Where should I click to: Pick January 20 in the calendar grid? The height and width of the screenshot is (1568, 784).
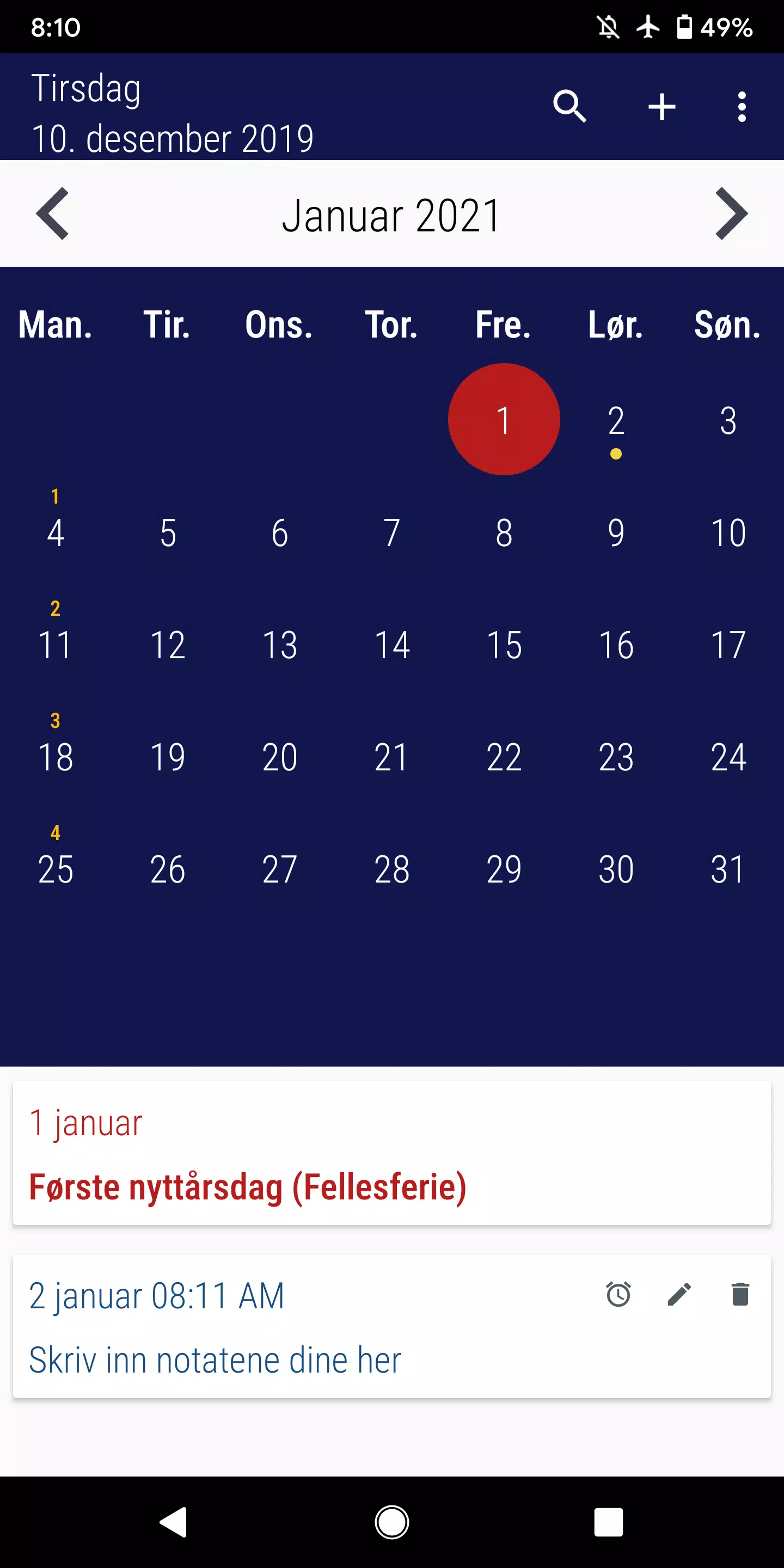click(x=279, y=757)
